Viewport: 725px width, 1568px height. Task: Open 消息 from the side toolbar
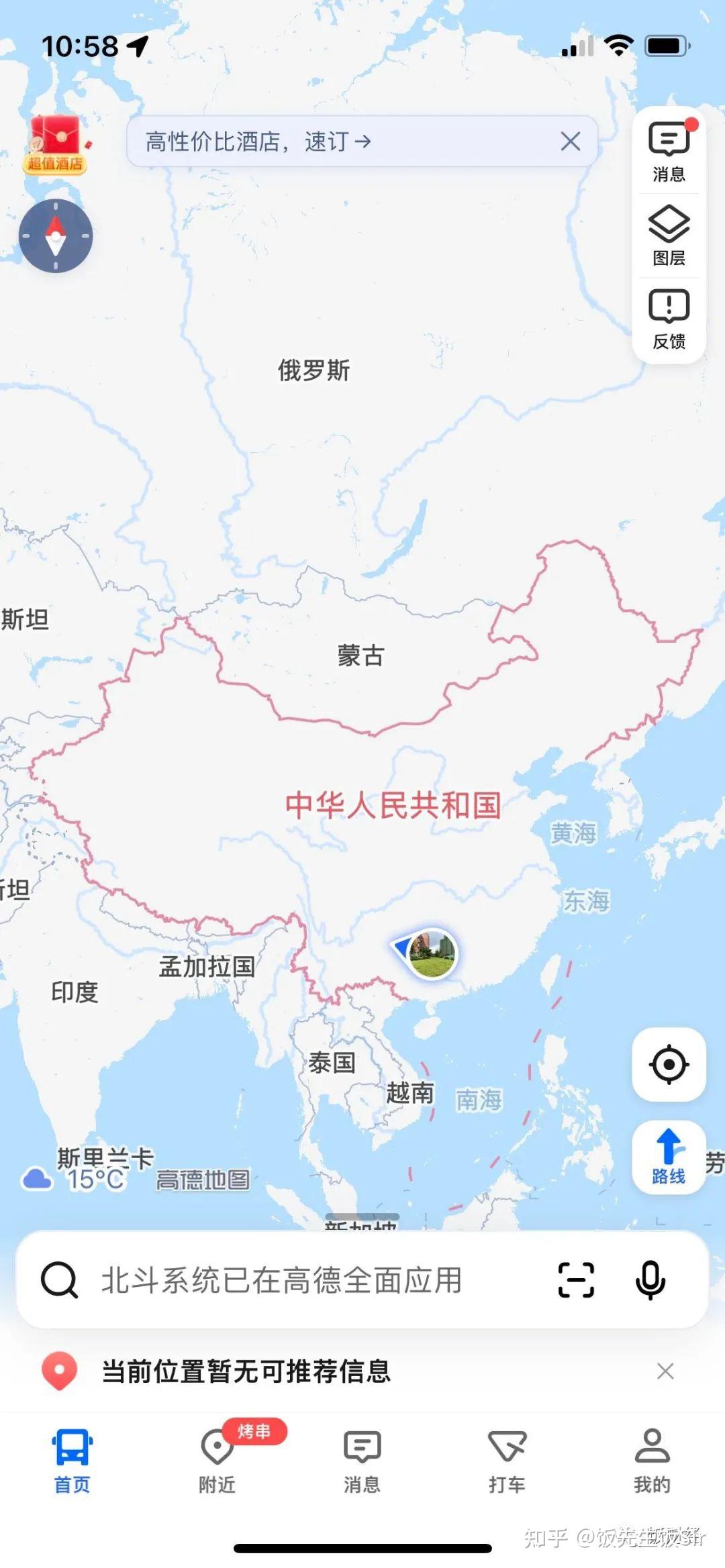click(669, 152)
